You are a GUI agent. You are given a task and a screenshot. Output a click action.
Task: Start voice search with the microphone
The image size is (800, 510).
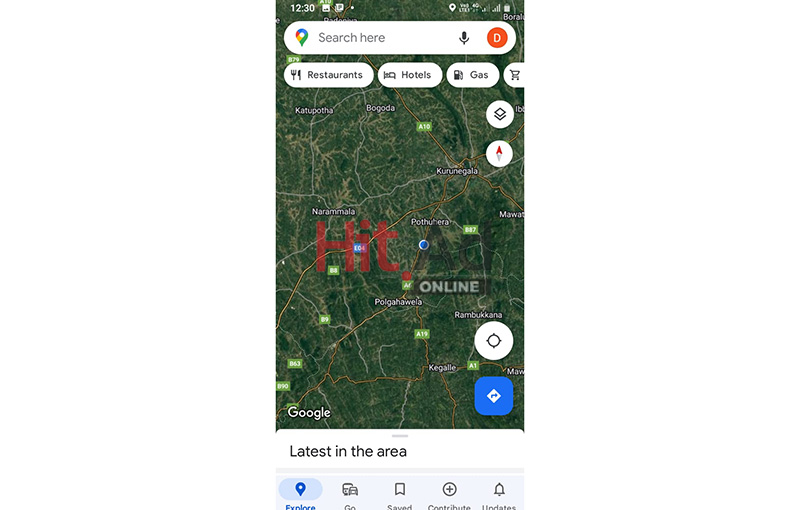[464, 38]
